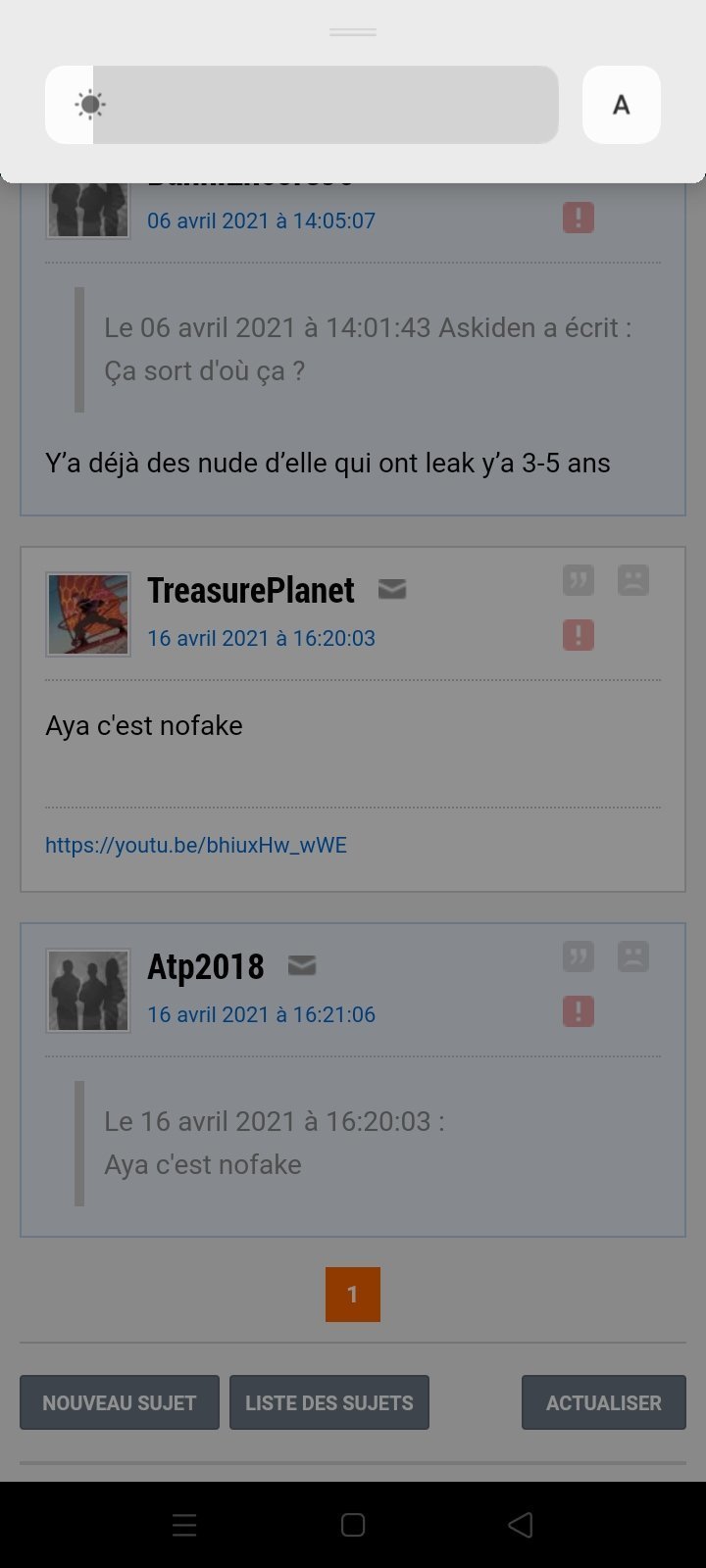This screenshot has height=1568, width=706.
Task: Open the permalink dated 16 avril 2021 à 16:21:06
Action: pyautogui.click(x=261, y=1014)
